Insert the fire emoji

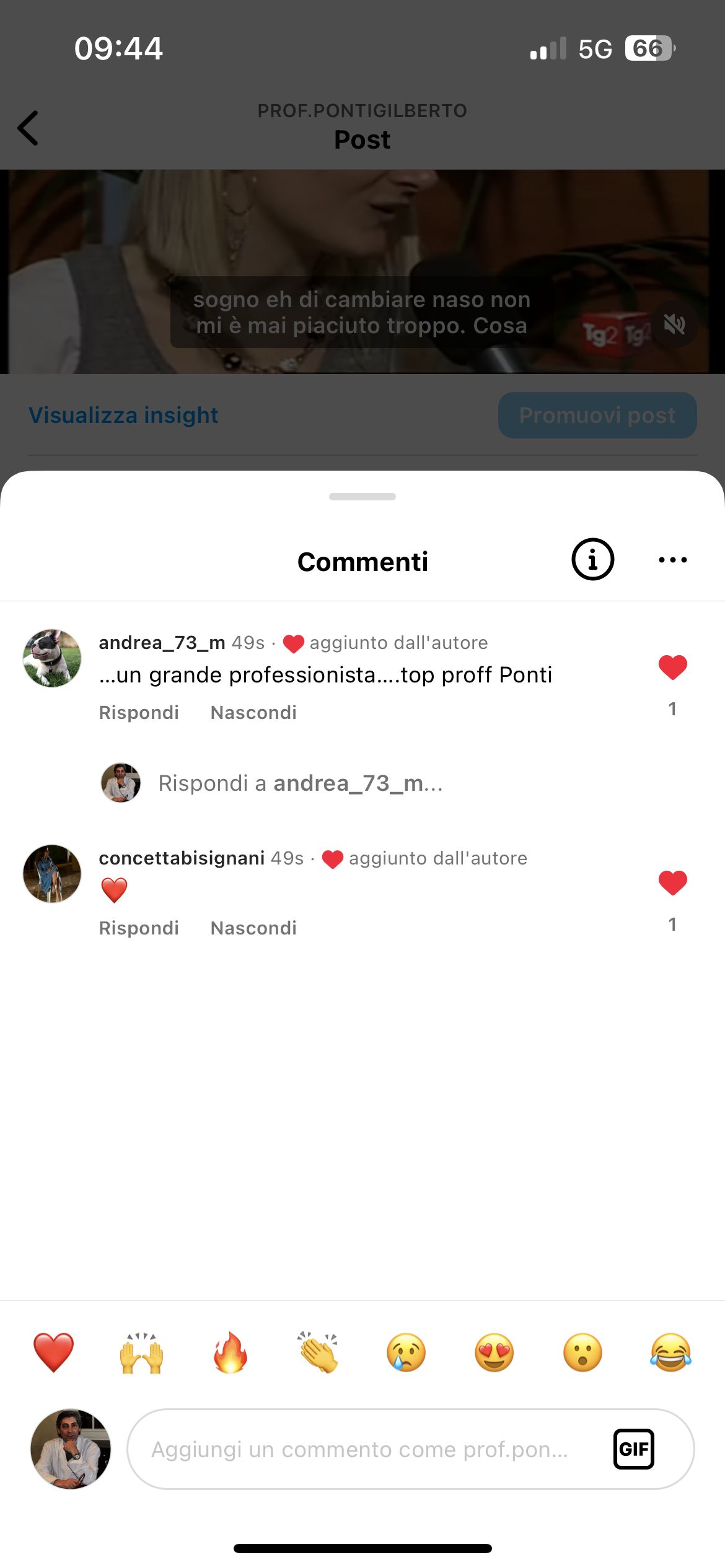[230, 1353]
